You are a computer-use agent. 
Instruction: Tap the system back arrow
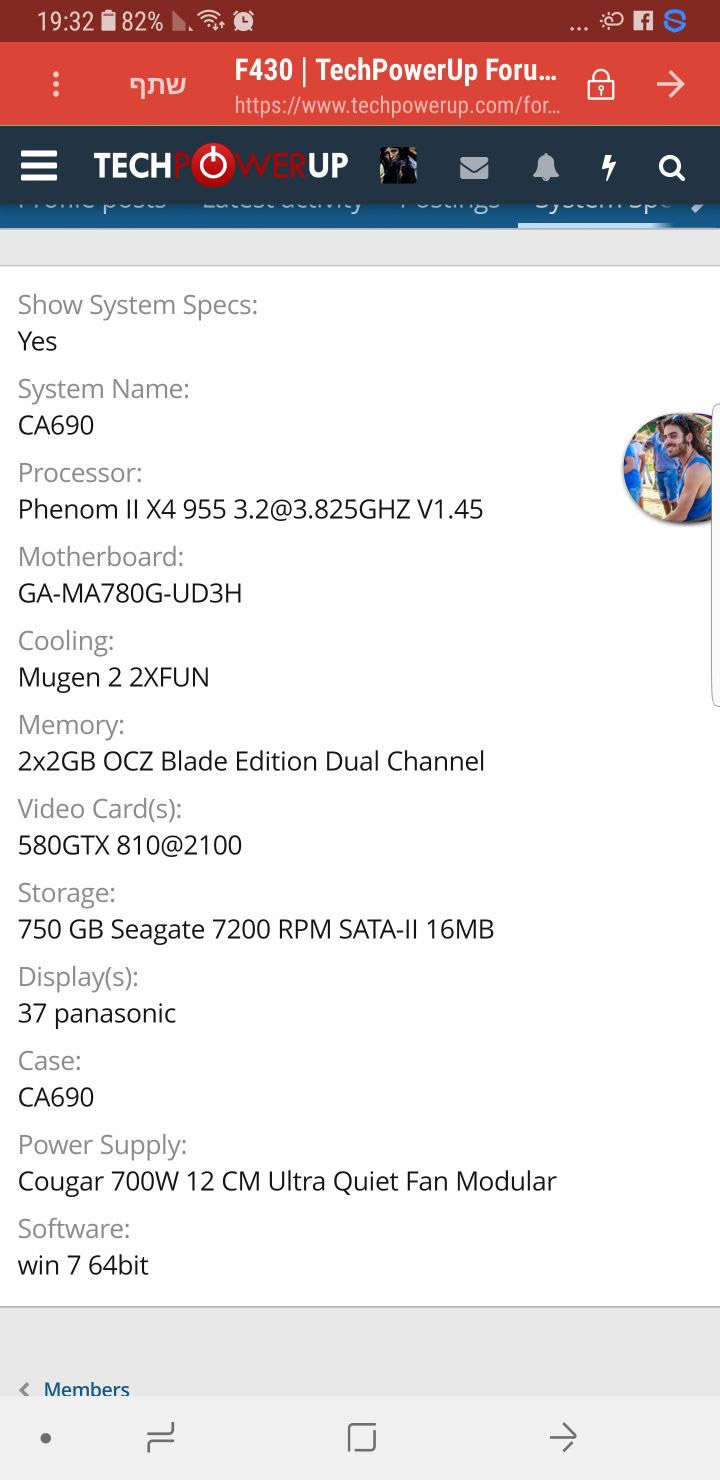[x=563, y=1438]
